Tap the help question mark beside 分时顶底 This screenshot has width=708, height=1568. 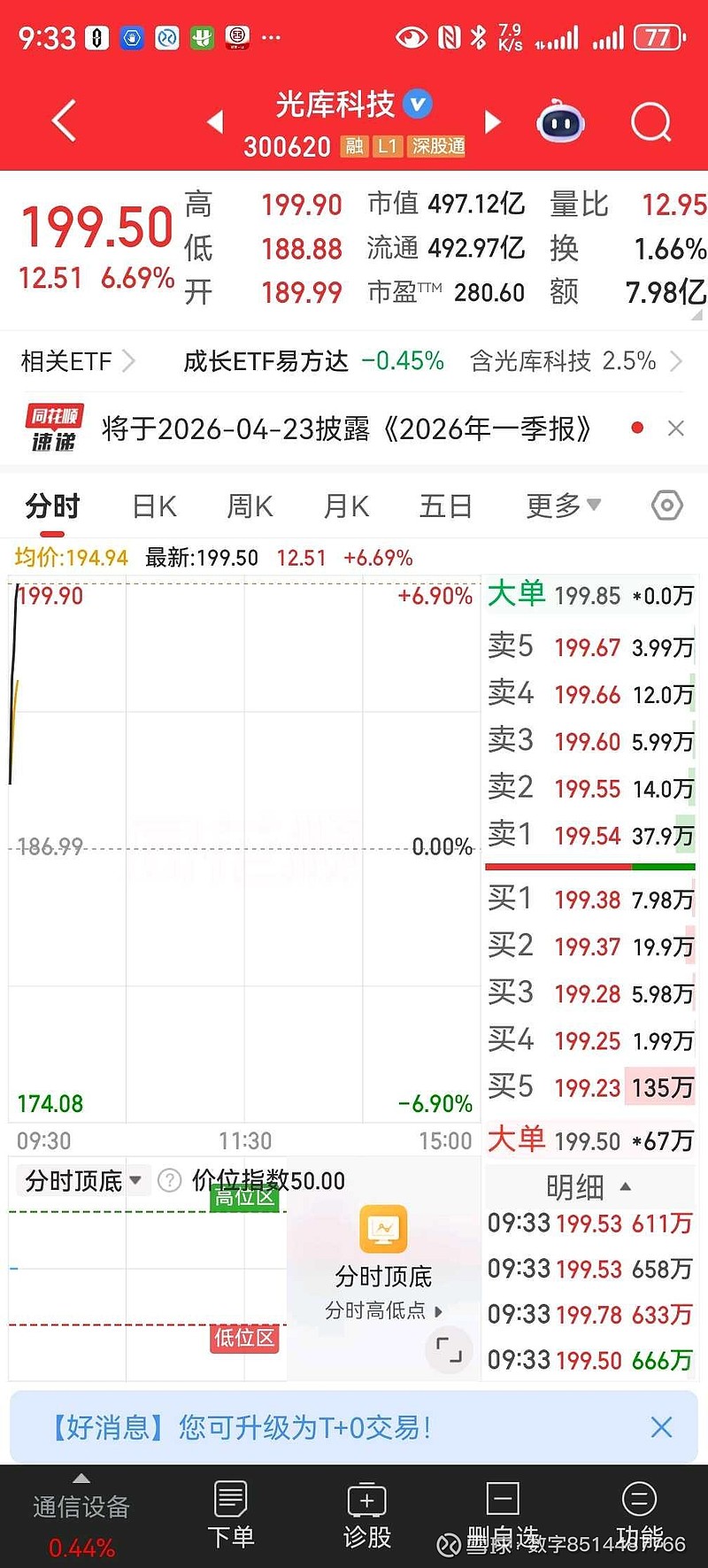click(x=168, y=1180)
